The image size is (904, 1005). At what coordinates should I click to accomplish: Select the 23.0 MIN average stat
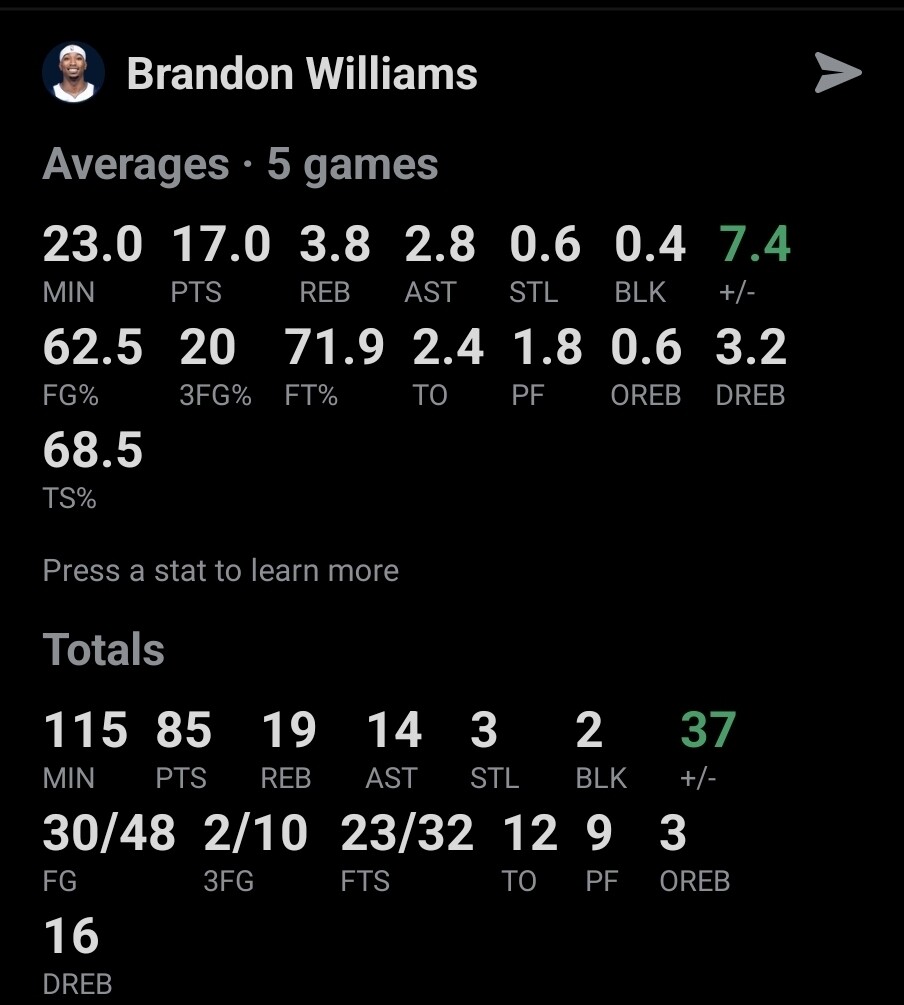tap(92, 263)
